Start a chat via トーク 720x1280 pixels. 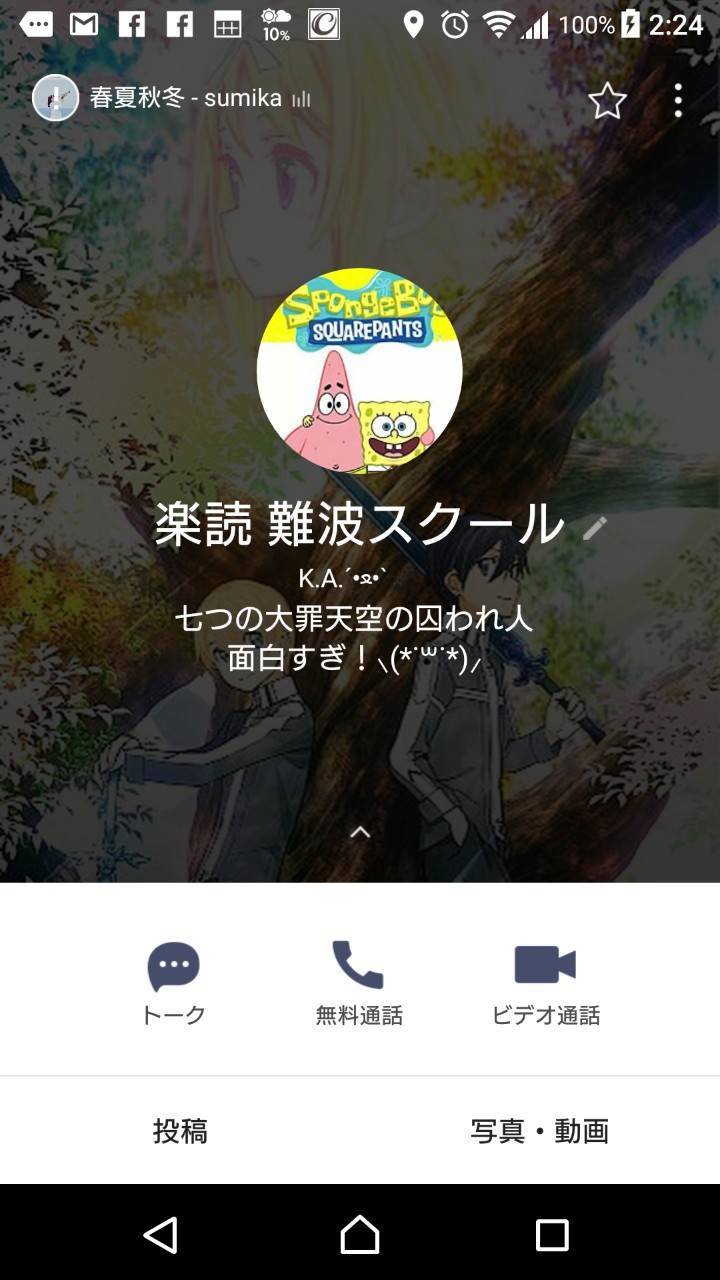(174, 982)
